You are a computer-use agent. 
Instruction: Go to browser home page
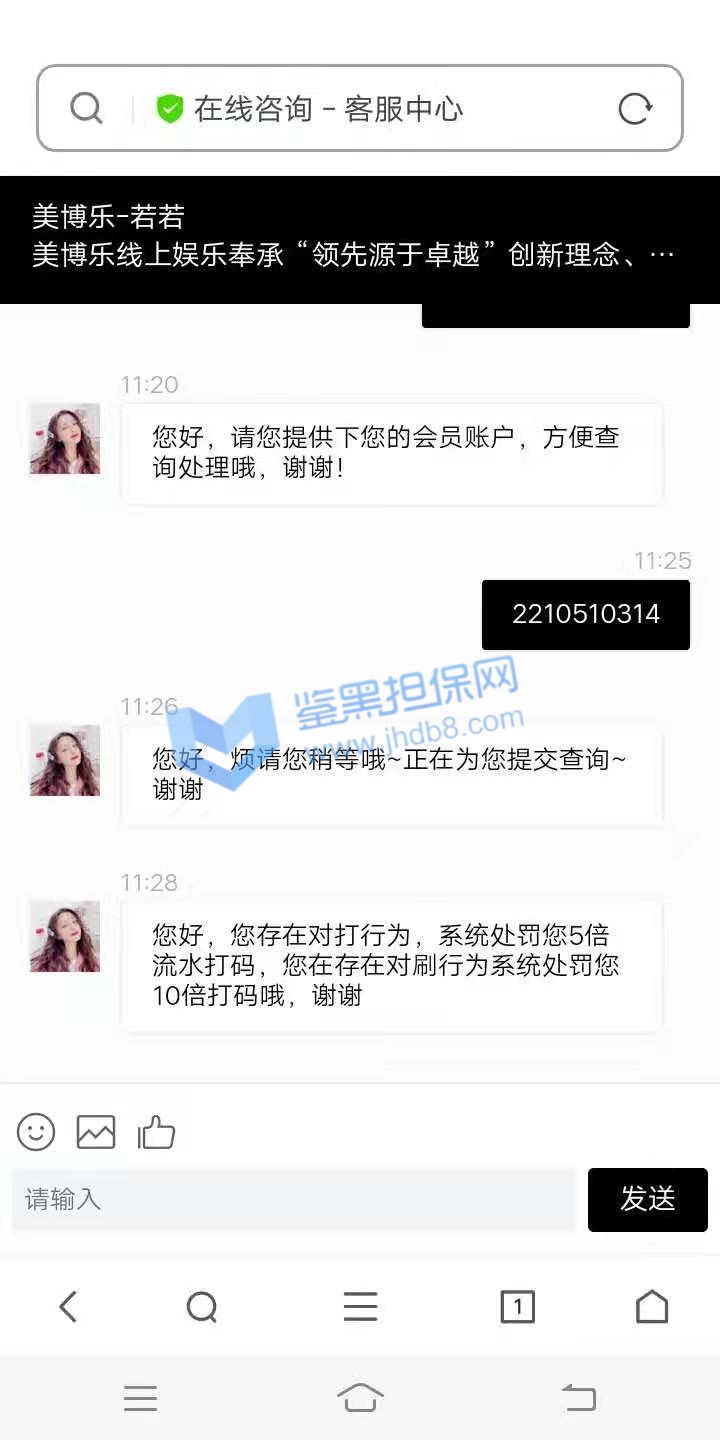(652, 1306)
